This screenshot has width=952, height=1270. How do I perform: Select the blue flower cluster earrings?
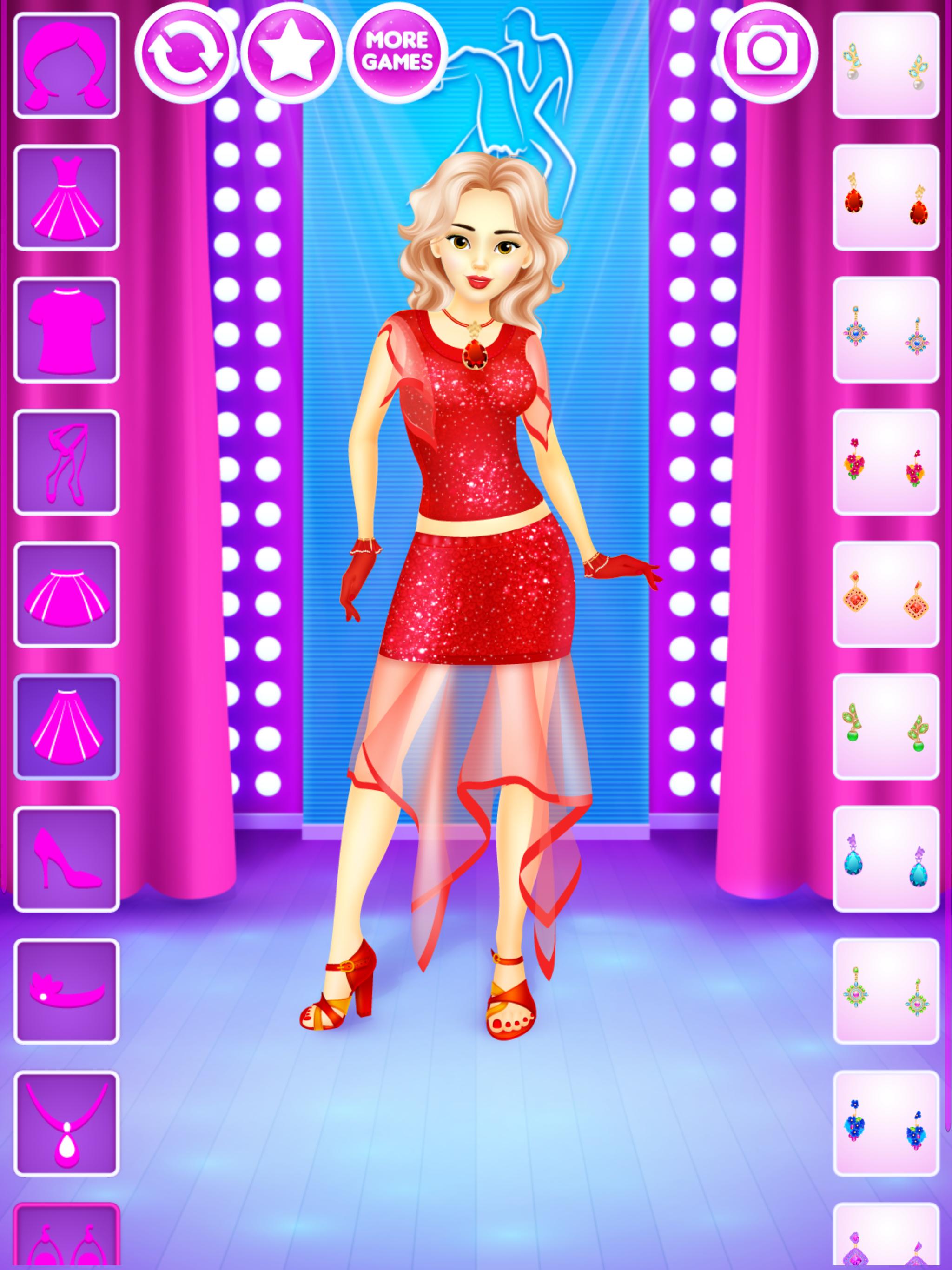[886, 1124]
